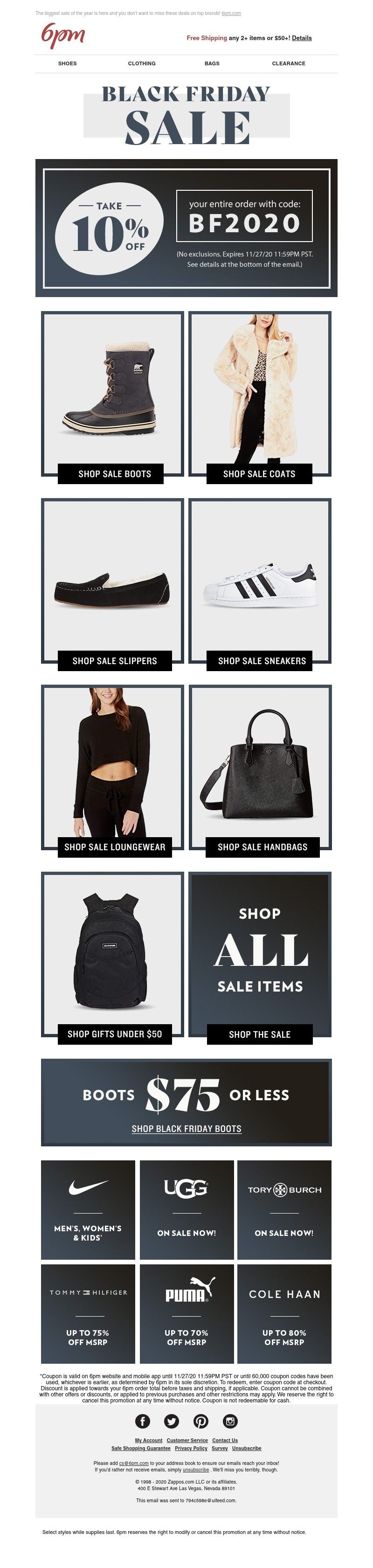373x1568 pixels.
Task: Select Shop Sale Handbags
Action: [262, 846]
